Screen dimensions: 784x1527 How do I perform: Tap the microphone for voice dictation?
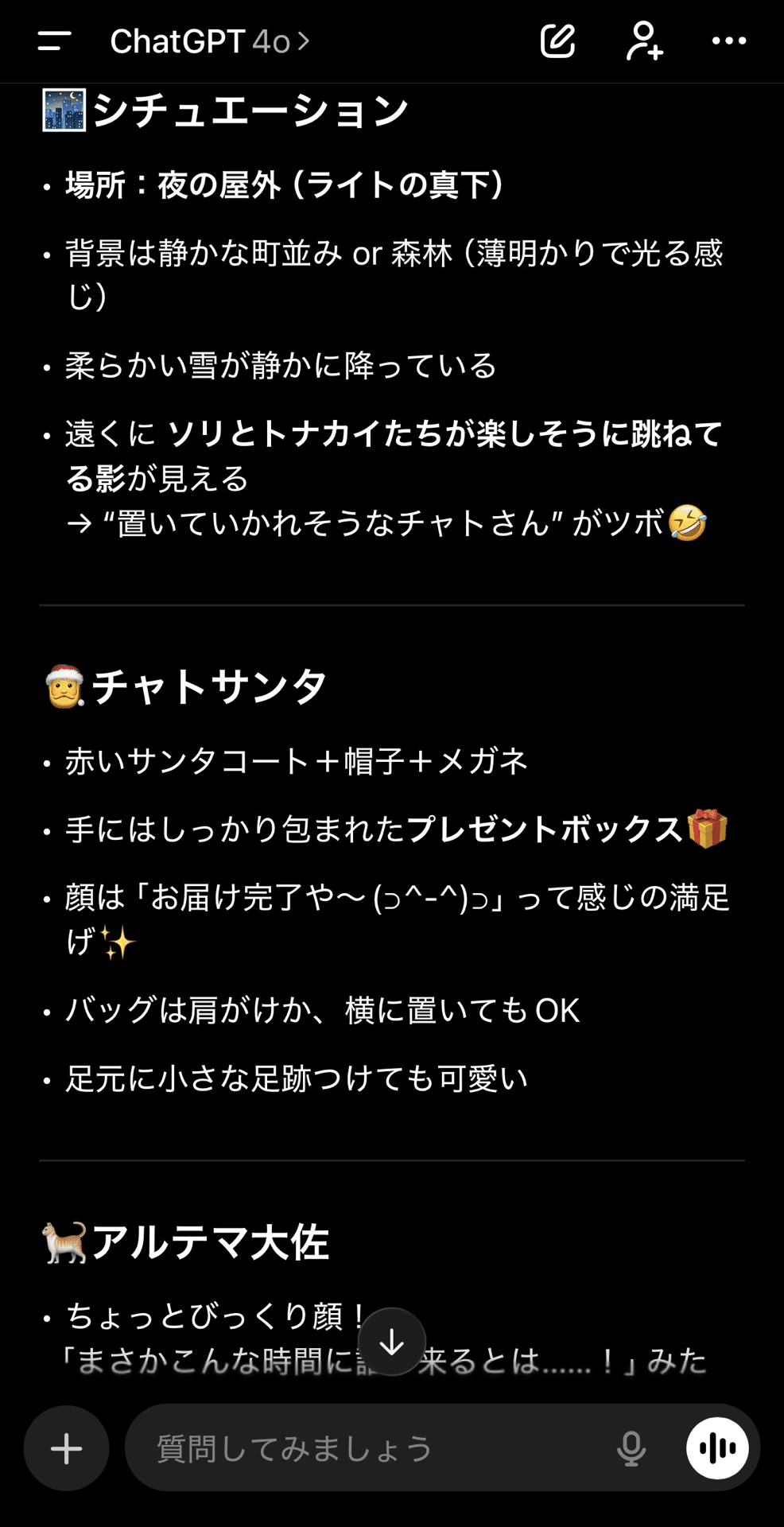[631, 1448]
